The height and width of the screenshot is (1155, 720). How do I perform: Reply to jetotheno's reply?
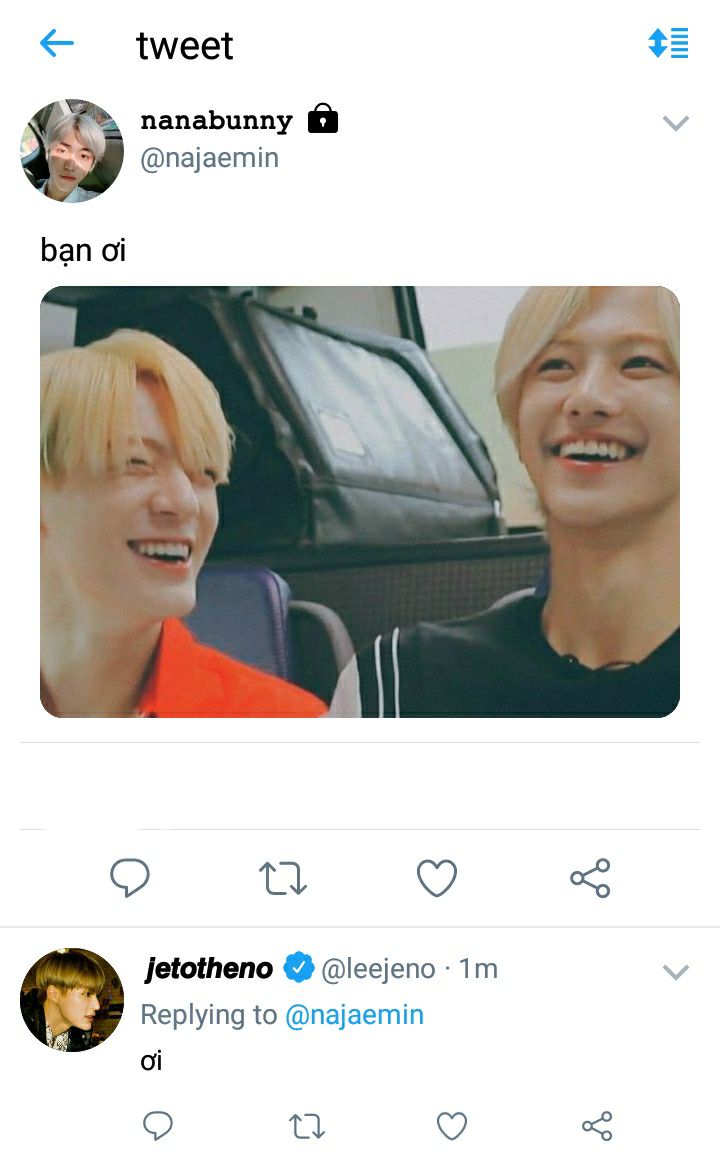point(158,1126)
